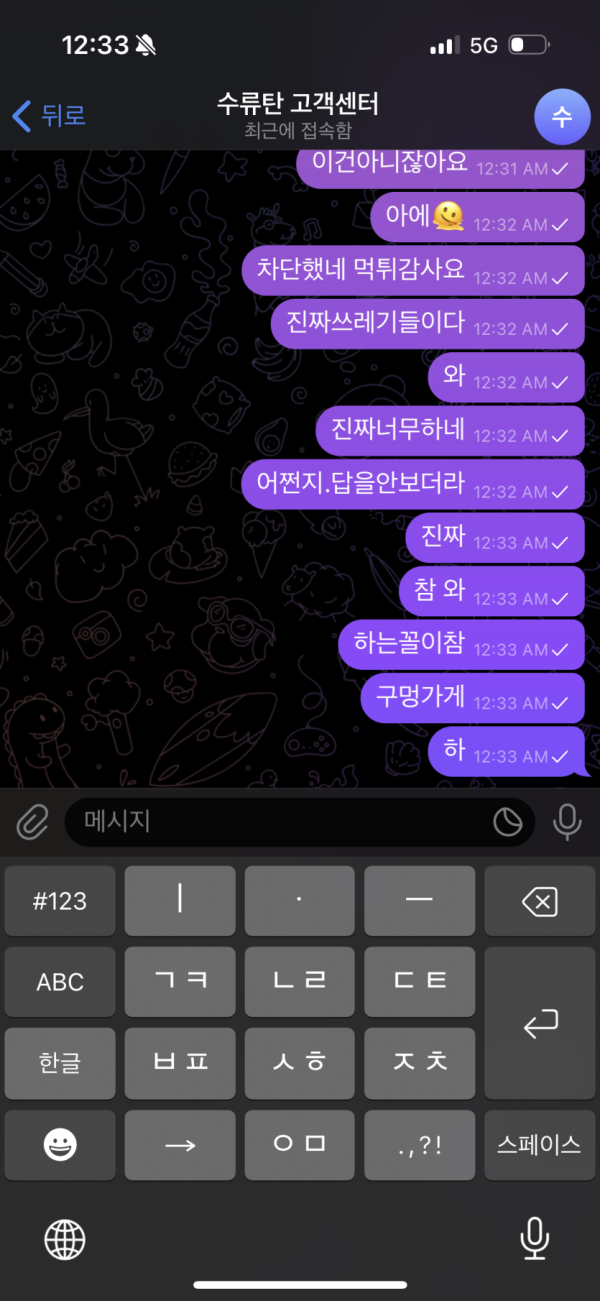Tap the return key

click(540, 1023)
